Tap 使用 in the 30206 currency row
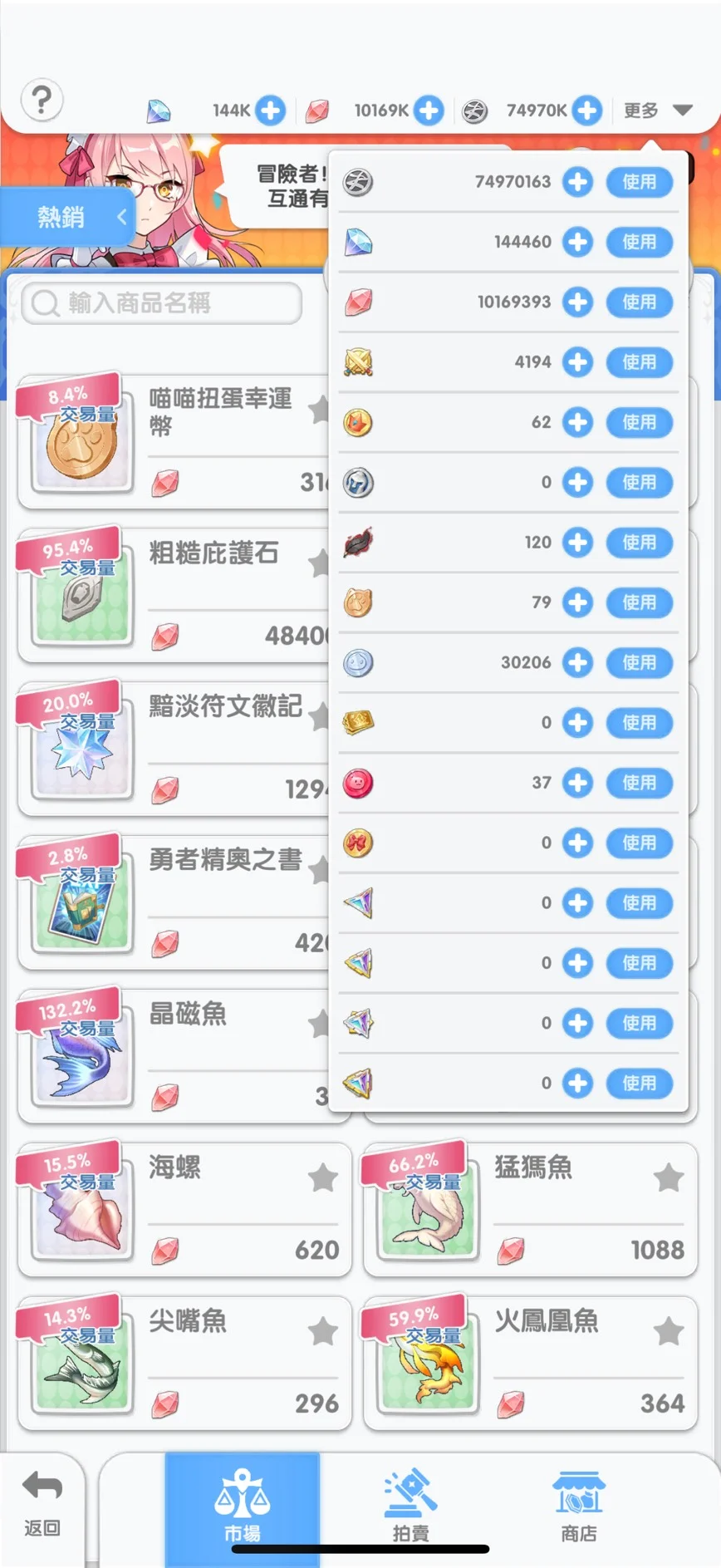This screenshot has height=1568, width=721. 639,662
